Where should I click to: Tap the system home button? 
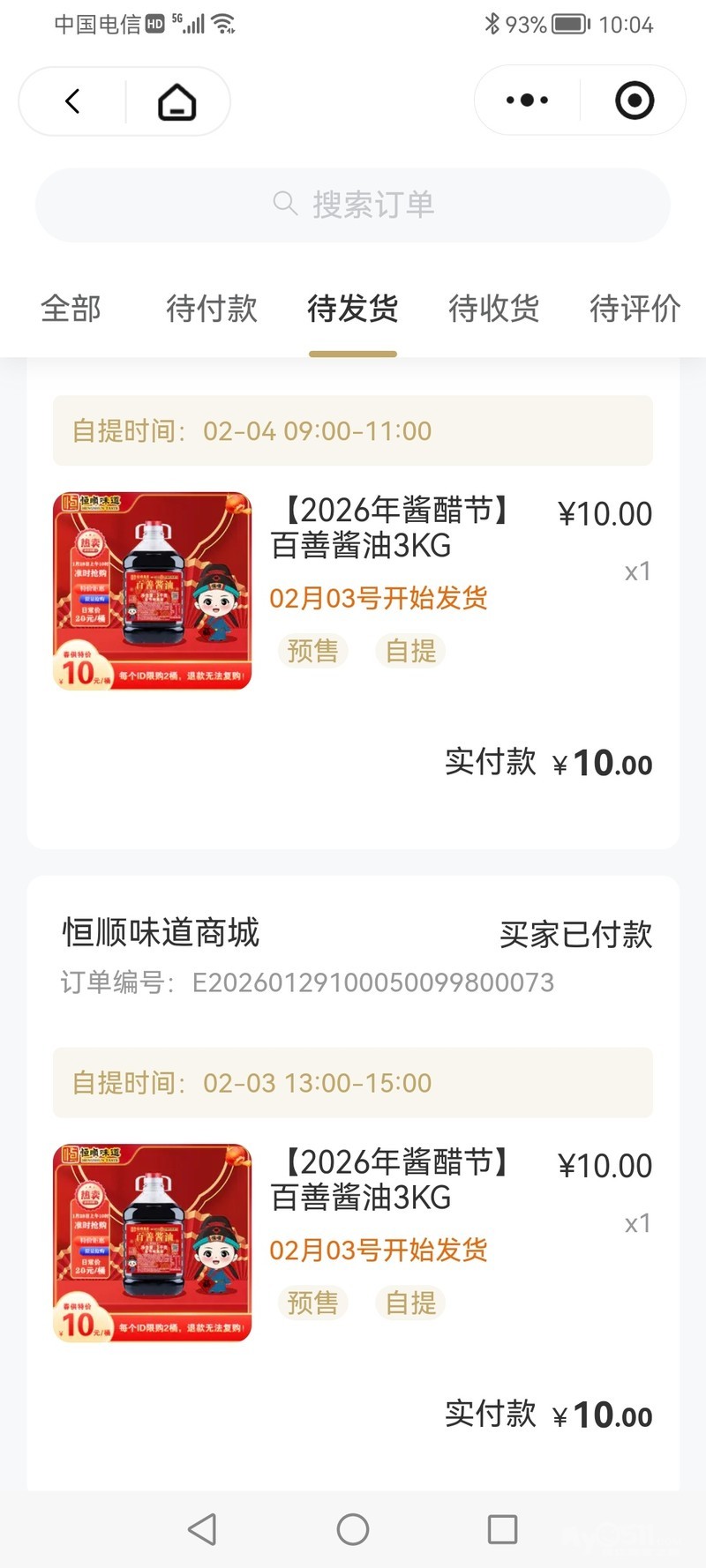coord(353,1529)
